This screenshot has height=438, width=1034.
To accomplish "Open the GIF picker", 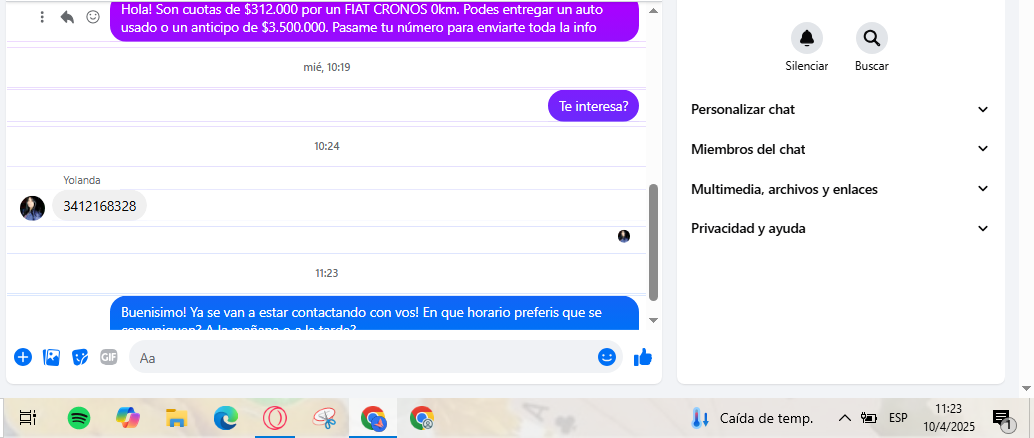I will click(x=109, y=357).
